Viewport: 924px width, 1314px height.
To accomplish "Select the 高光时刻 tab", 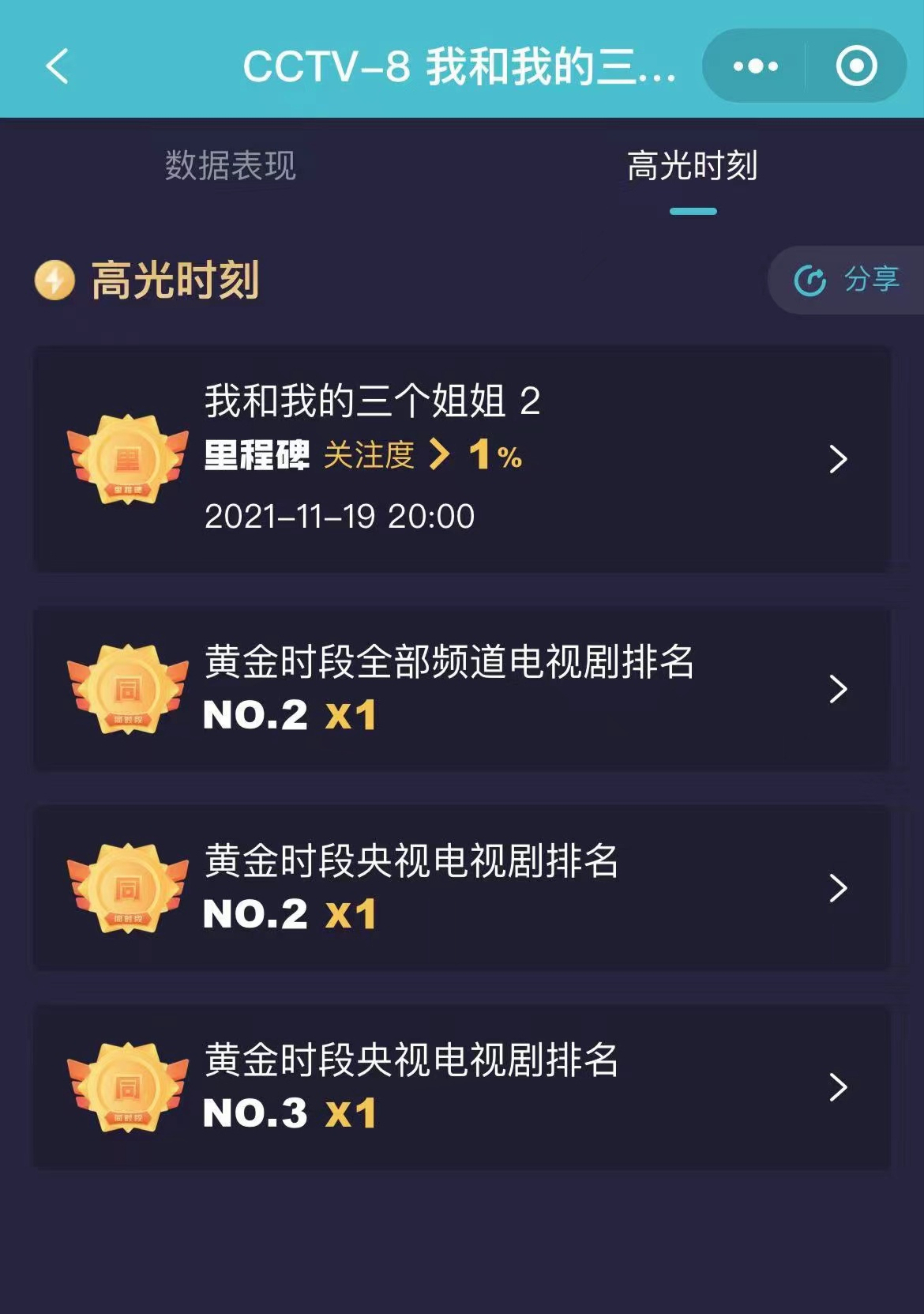I will tap(692, 166).
